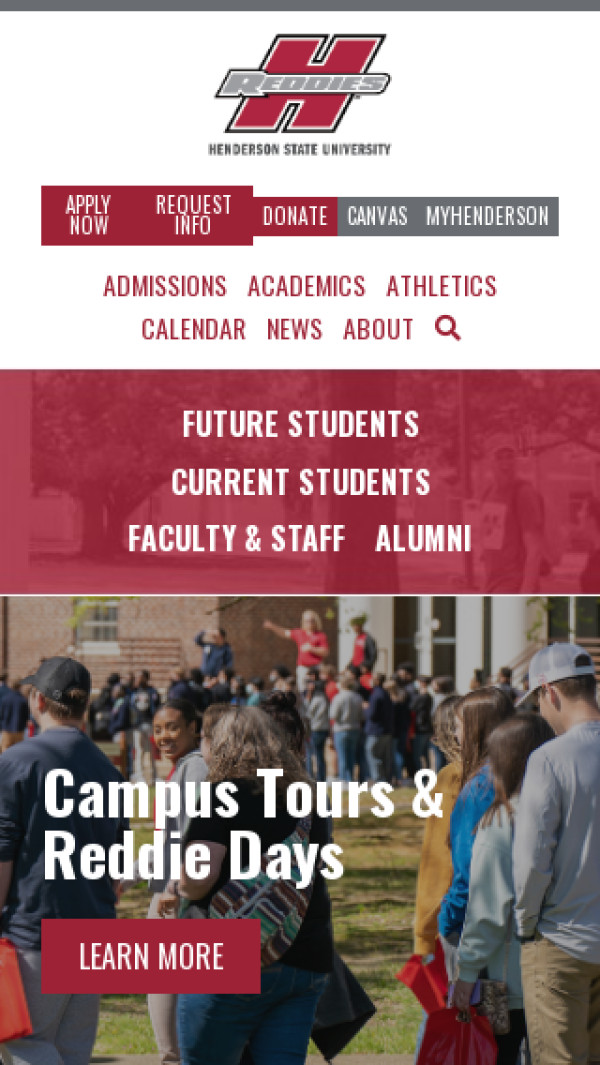Open Faculty & Staff resources
This screenshot has height=1065, width=600.
tap(236, 539)
